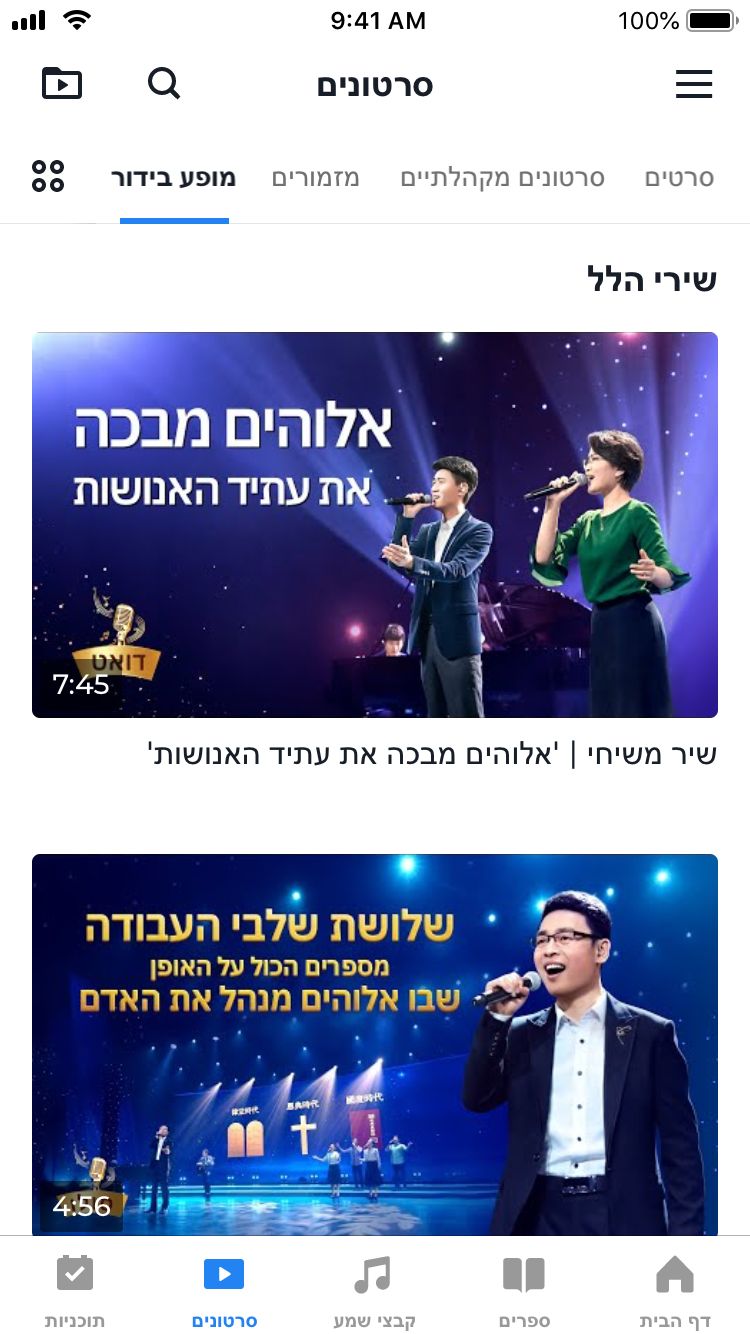Viewport: 750px width, 1334px height.
Task: Open the תוכניות tab
Action: [75, 1290]
